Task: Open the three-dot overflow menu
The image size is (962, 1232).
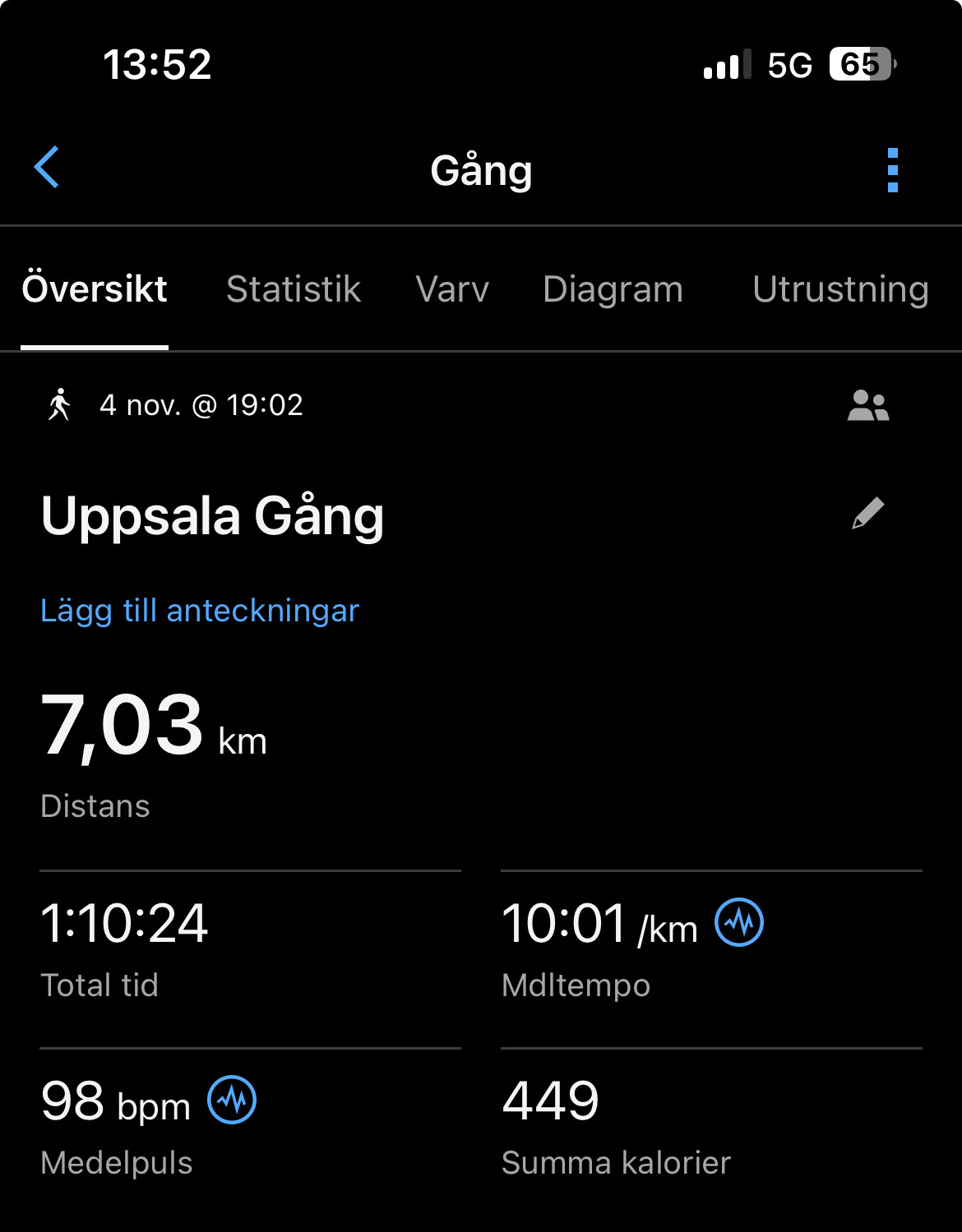Action: click(893, 170)
